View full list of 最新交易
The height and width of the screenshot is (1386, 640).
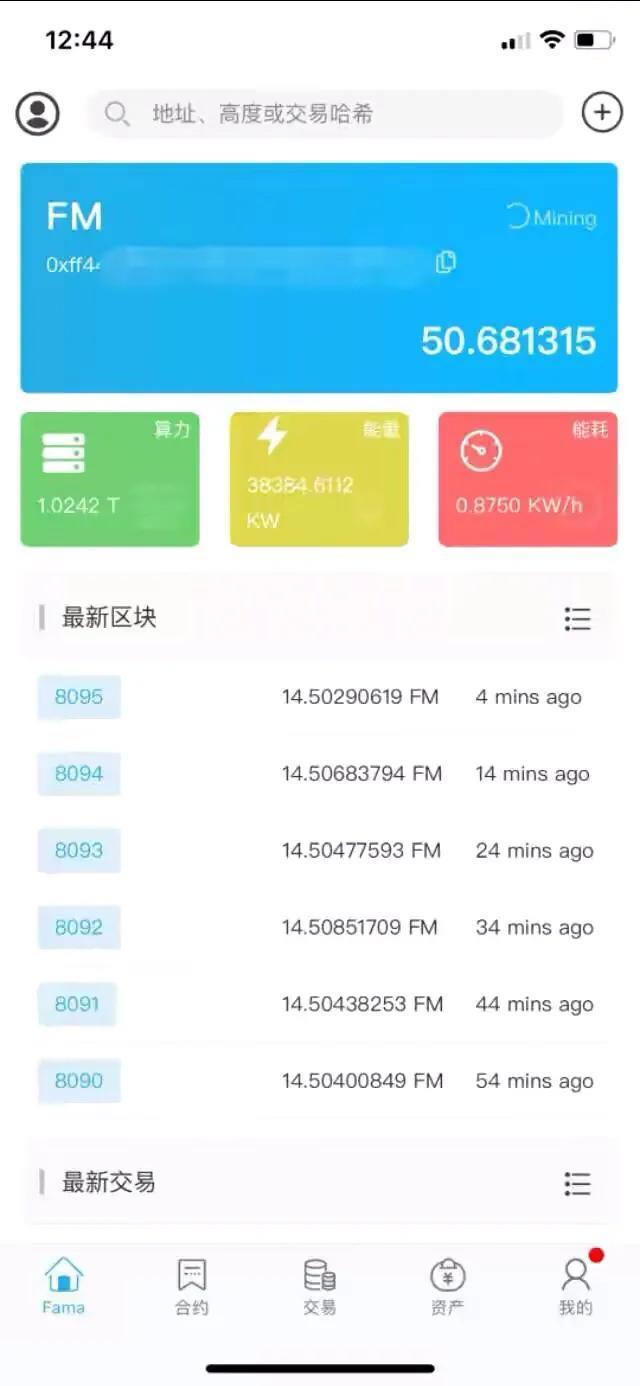[x=577, y=1184]
